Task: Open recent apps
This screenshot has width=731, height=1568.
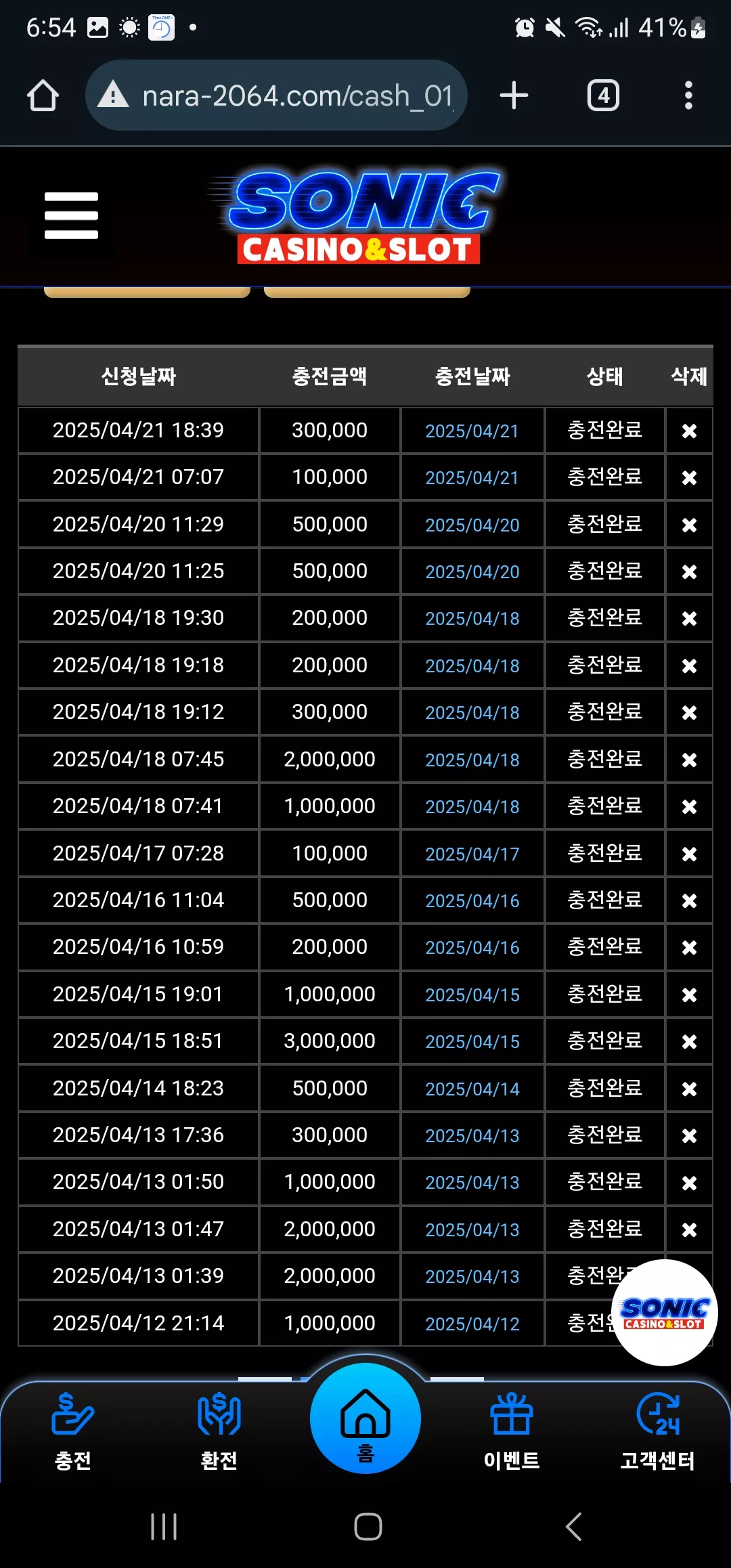Action: coord(164,1526)
